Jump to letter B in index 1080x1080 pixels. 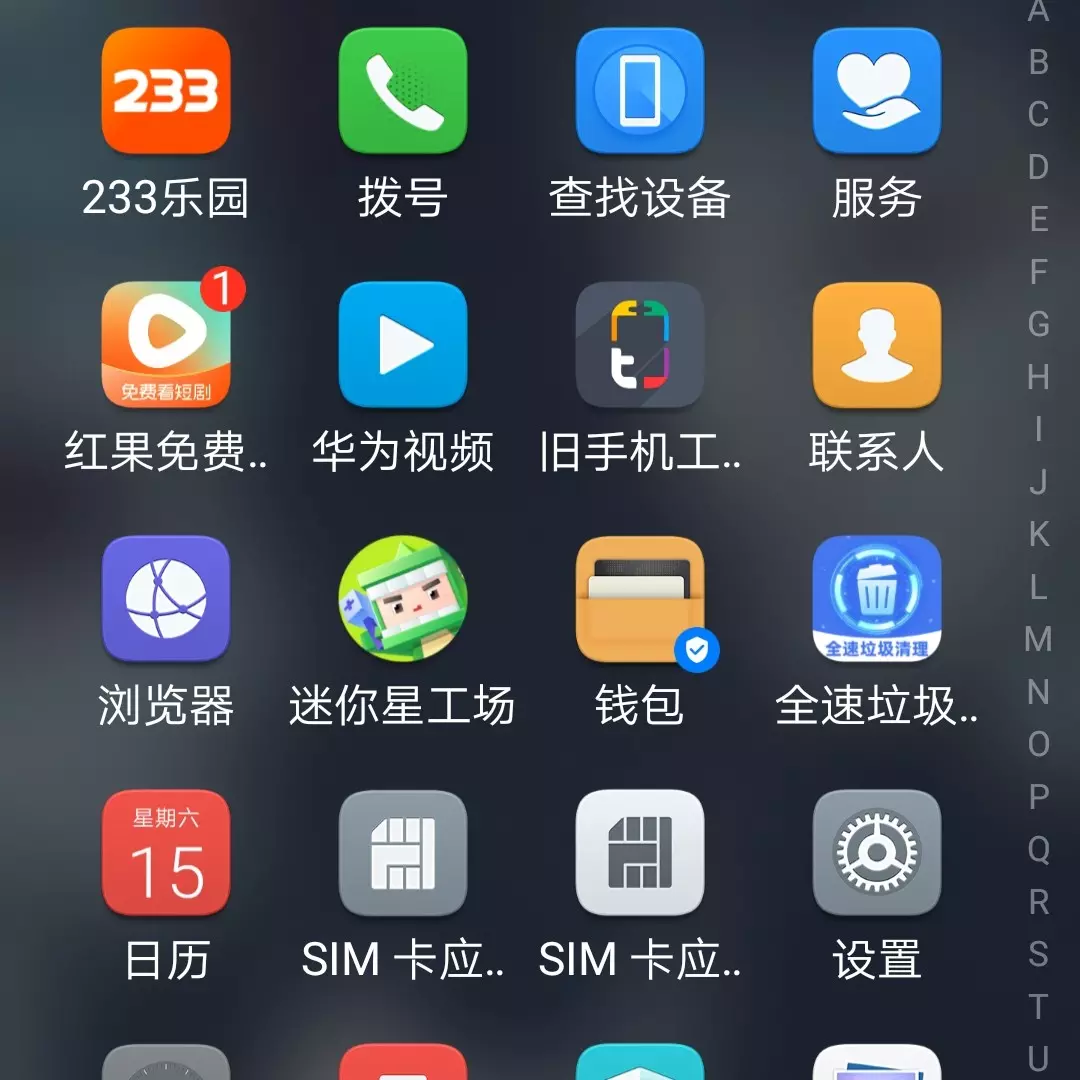coord(1039,62)
